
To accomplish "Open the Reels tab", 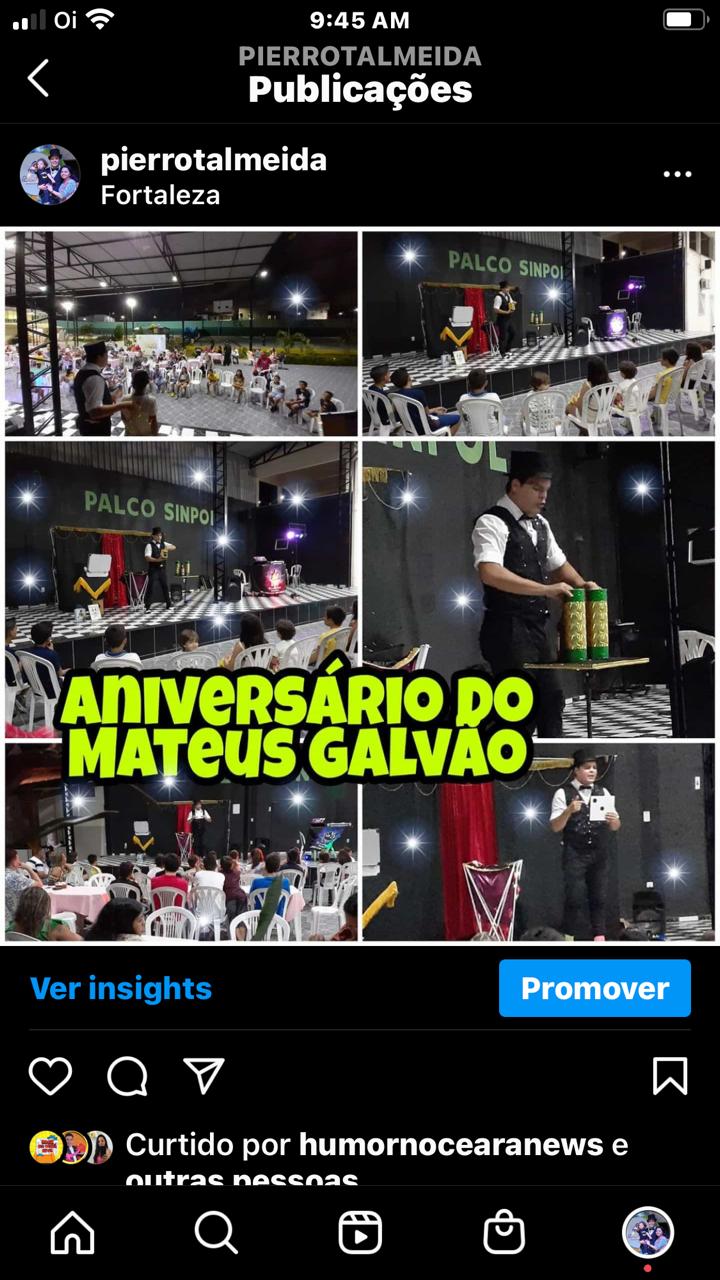I will pos(360,1233).
